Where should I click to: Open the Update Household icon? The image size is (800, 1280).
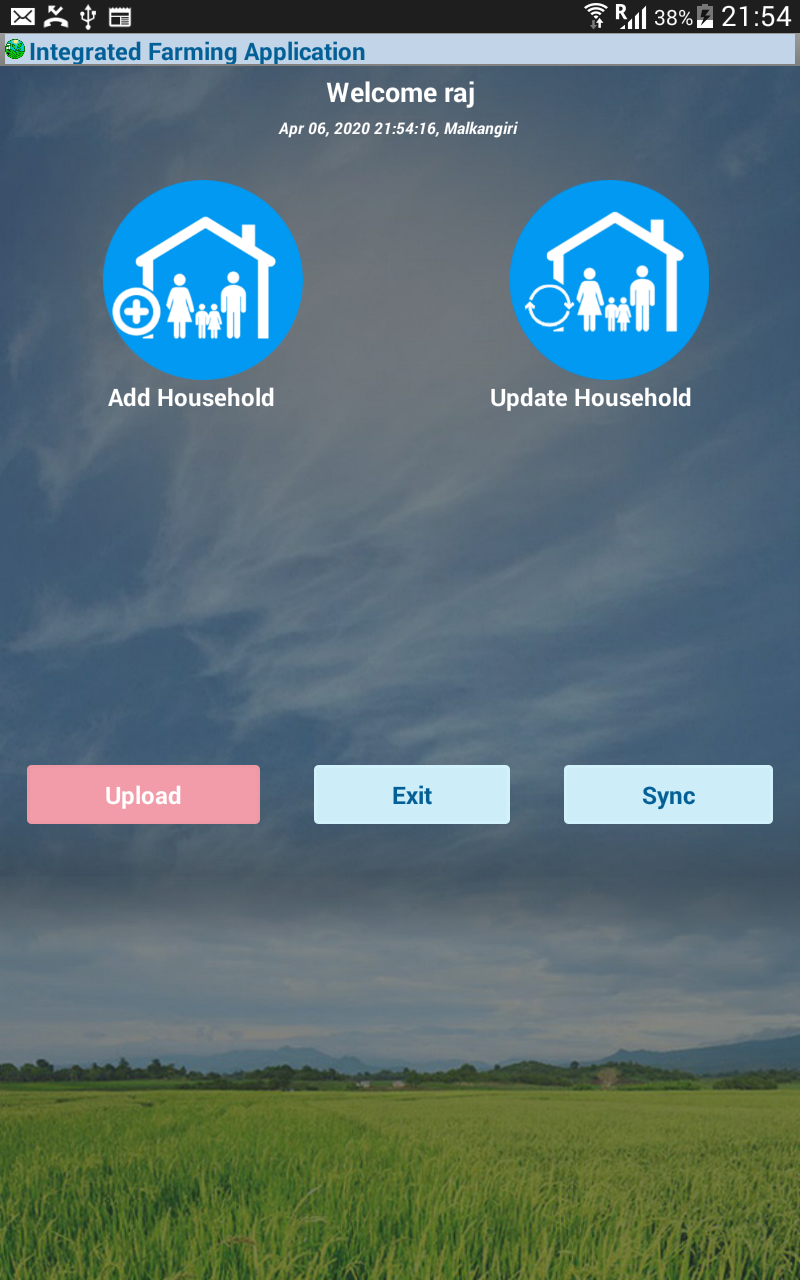(x=609, y=280)
